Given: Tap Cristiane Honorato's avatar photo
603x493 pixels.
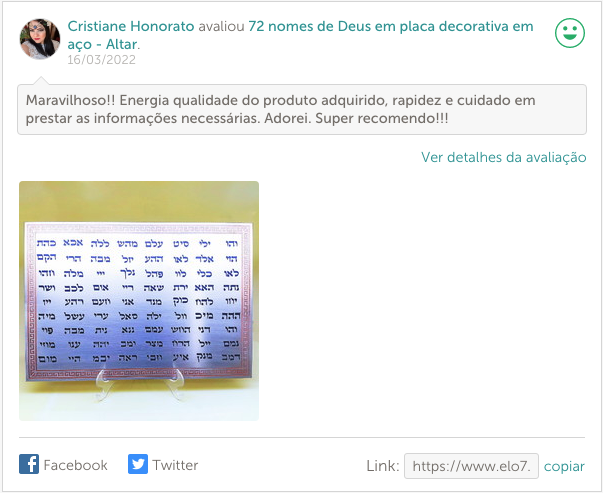Looking at the screenshot, I should 40,39.
